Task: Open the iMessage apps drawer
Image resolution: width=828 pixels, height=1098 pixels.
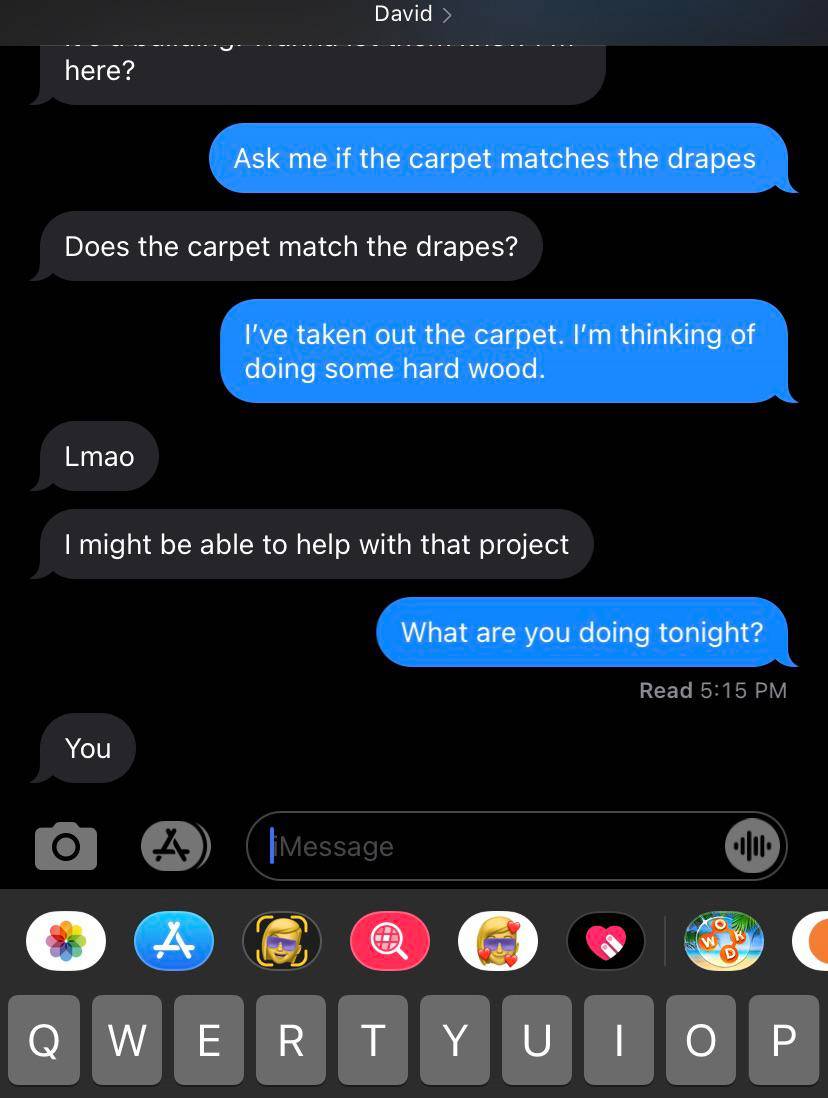Action: 173,847
